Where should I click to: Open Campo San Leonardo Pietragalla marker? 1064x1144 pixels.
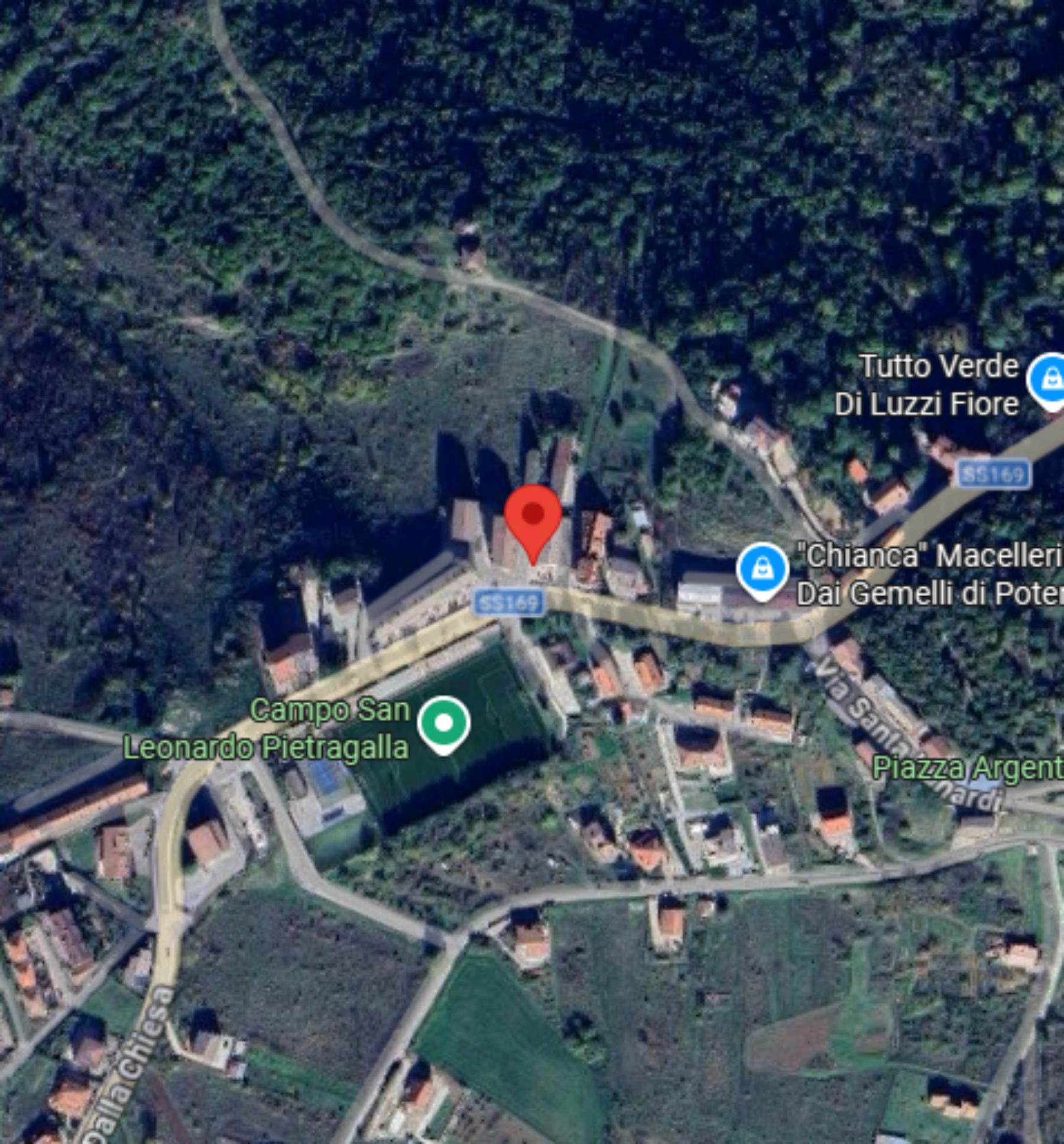[x=443, y=723]
